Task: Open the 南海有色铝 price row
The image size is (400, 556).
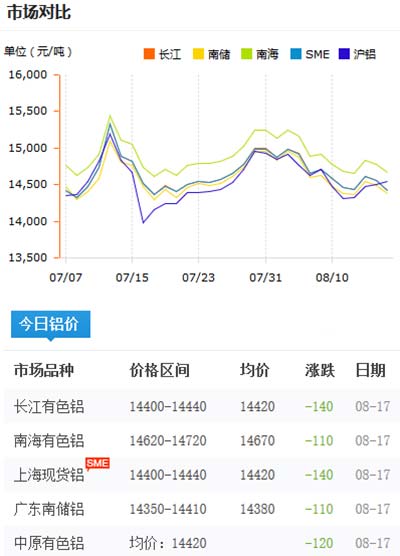Action: (x=200, y=440)
